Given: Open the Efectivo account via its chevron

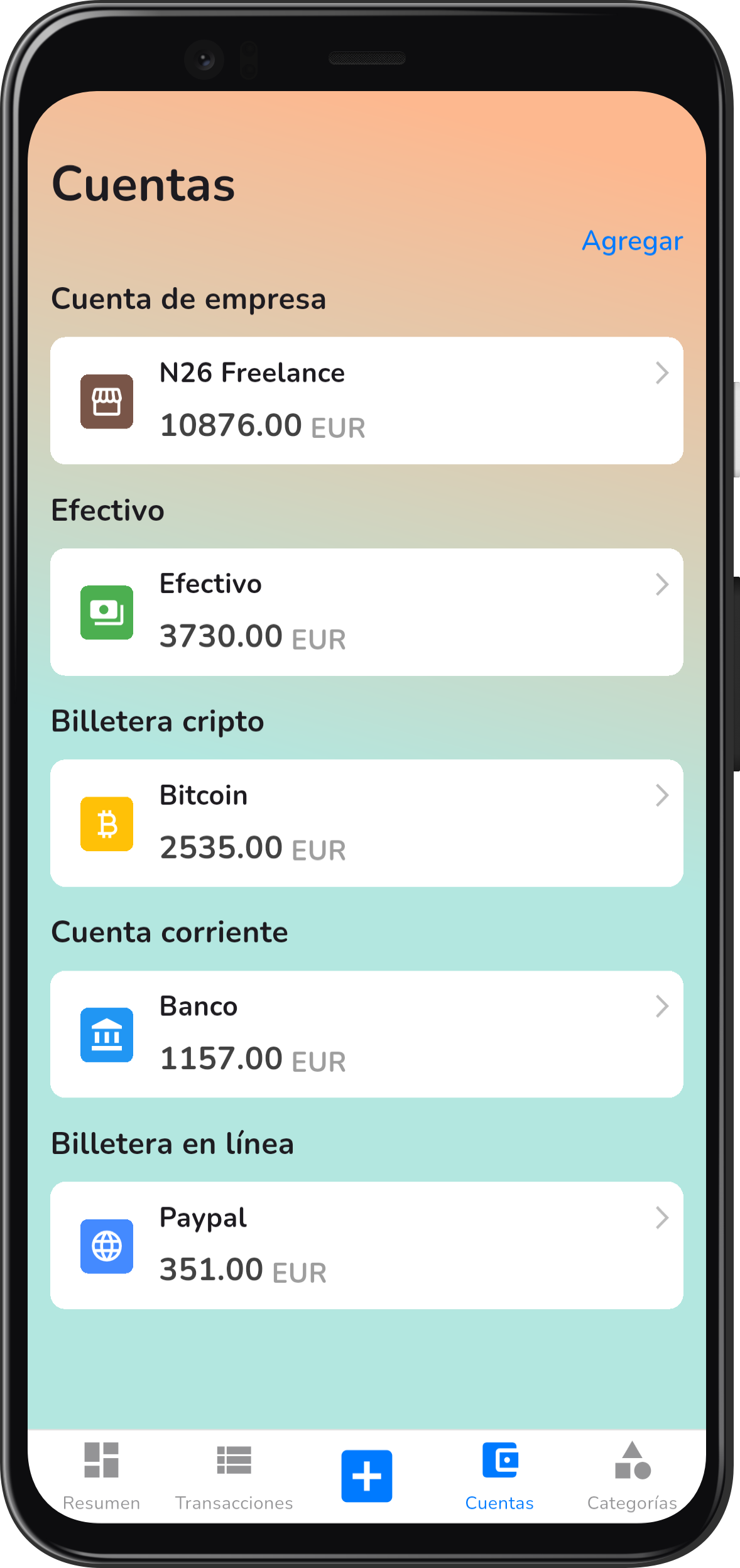Looking at the screenshot, I should pos(662,585).
